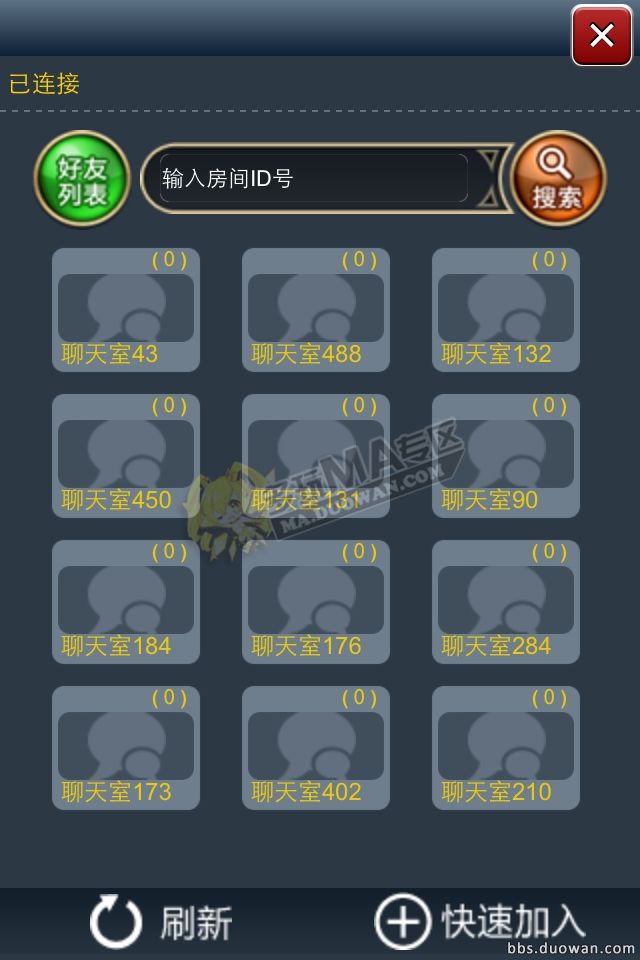Enter chat room 聊天室488
The width and height of the screenshot is (640, 960).
click(x=316, y=310)
